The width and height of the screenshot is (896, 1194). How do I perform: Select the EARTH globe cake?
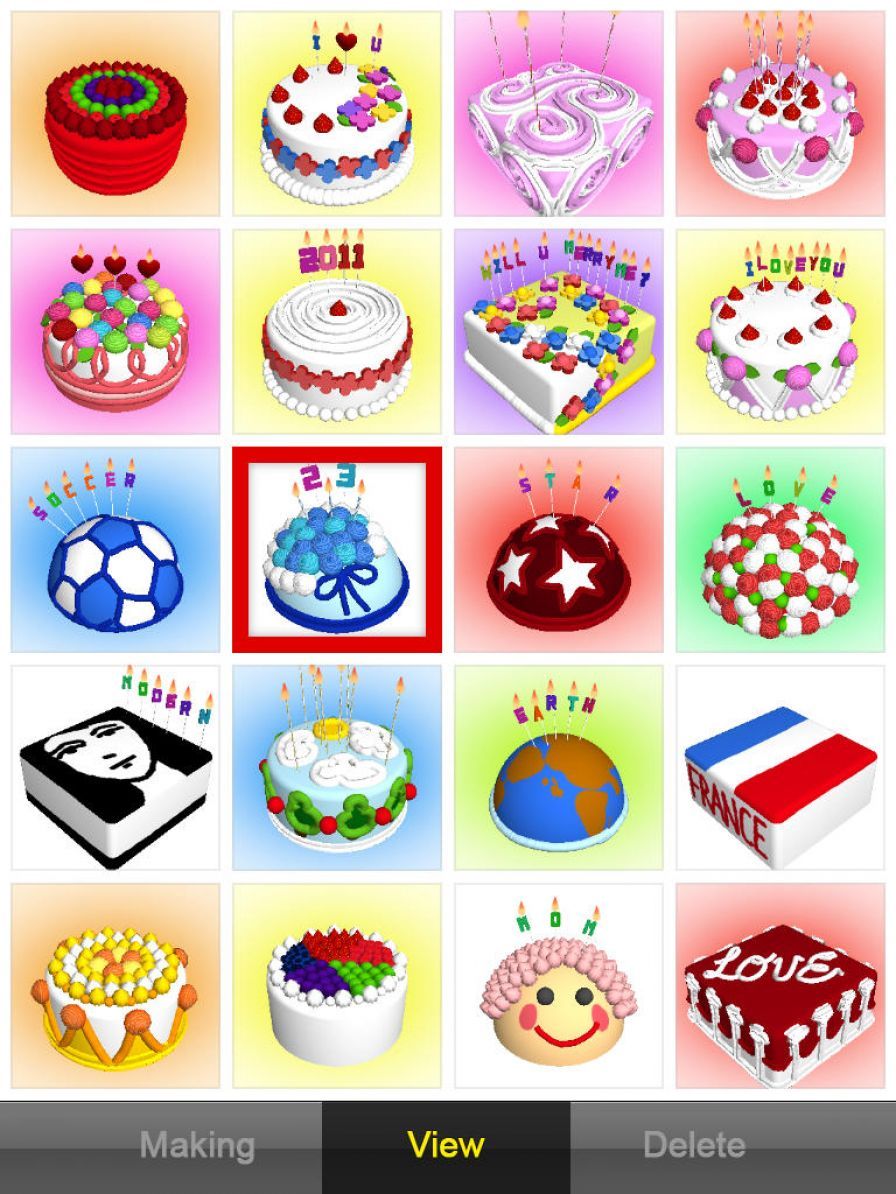tap(558, 768)
